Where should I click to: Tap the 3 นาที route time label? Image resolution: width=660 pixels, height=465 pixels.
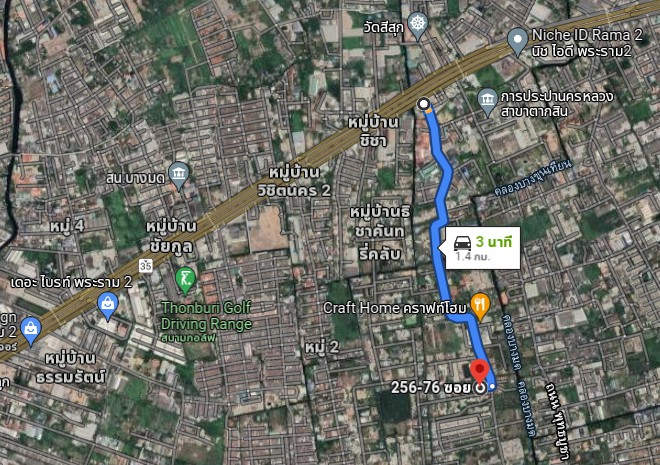pyautogui.click(x=481, y=247)
